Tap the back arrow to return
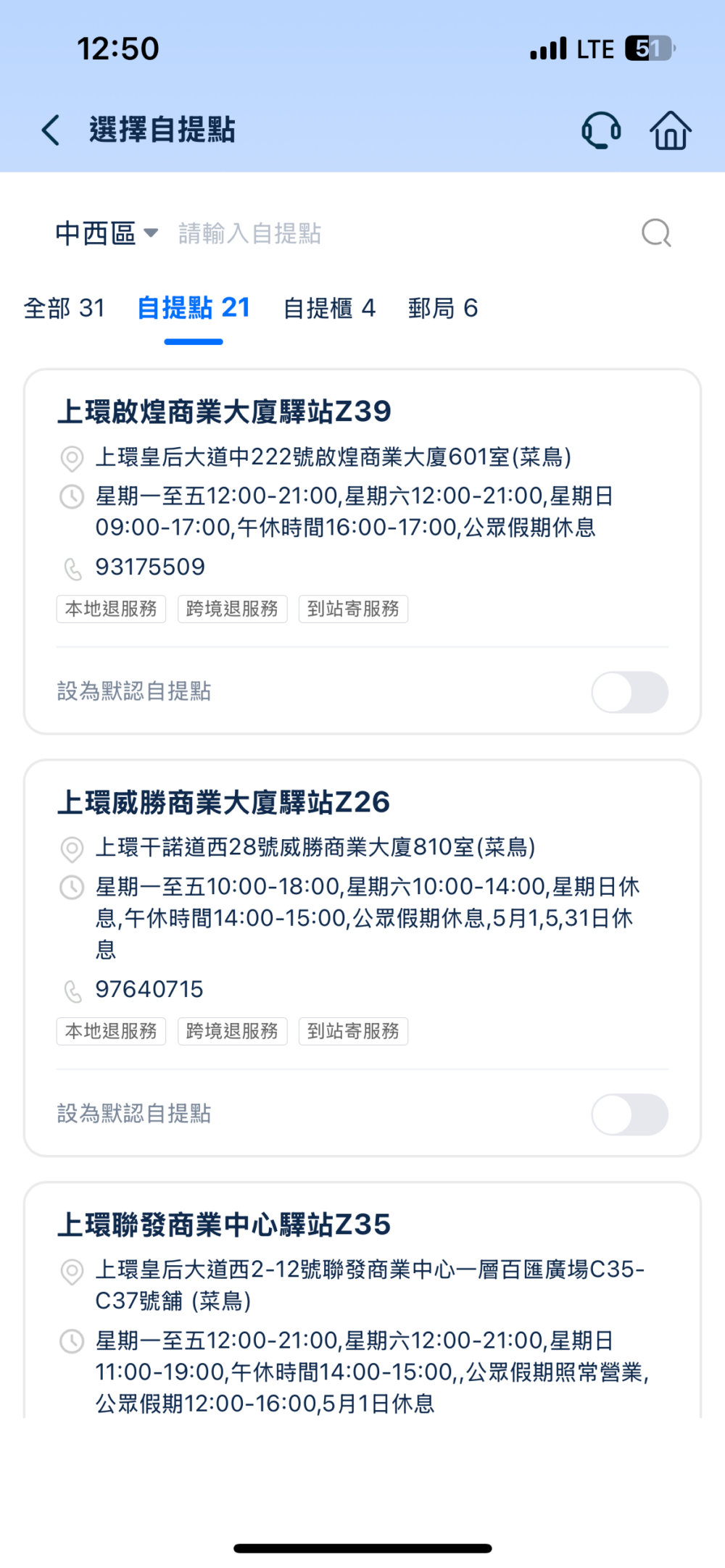This screenshot has width=725, height=1568. [49, 129]
